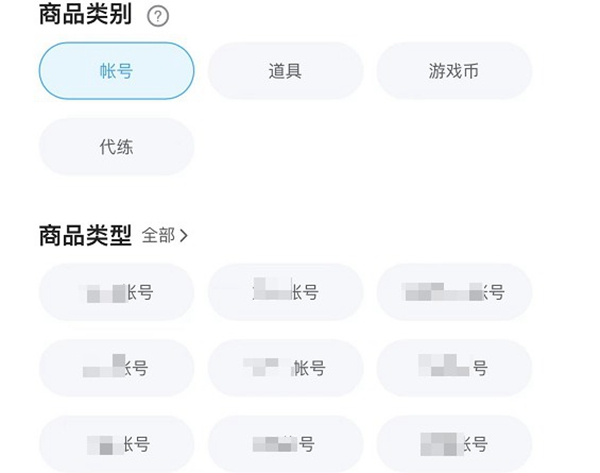Open the 商品类别 help question mark
The image size is (600, 473).
click(158, 16)
